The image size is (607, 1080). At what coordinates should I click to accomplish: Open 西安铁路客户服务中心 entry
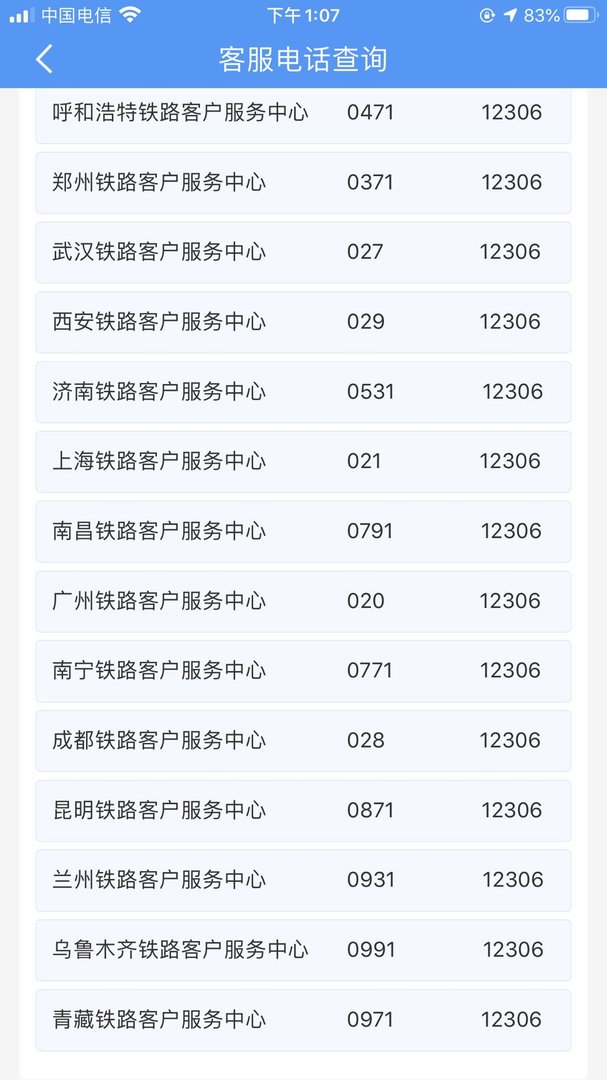pos(303,322)
